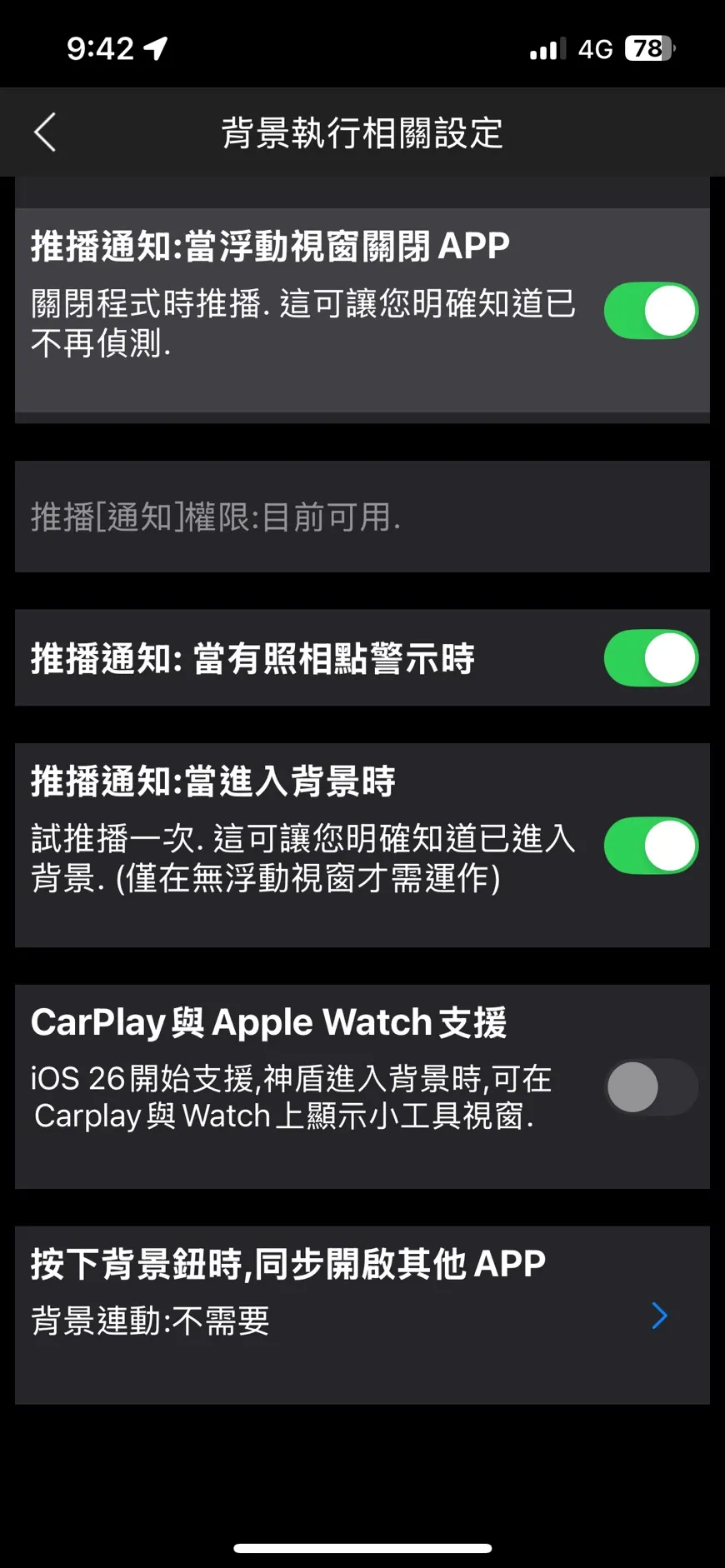Tap the 4G network indicator
Screen dimensions: 725x1568
593,47
